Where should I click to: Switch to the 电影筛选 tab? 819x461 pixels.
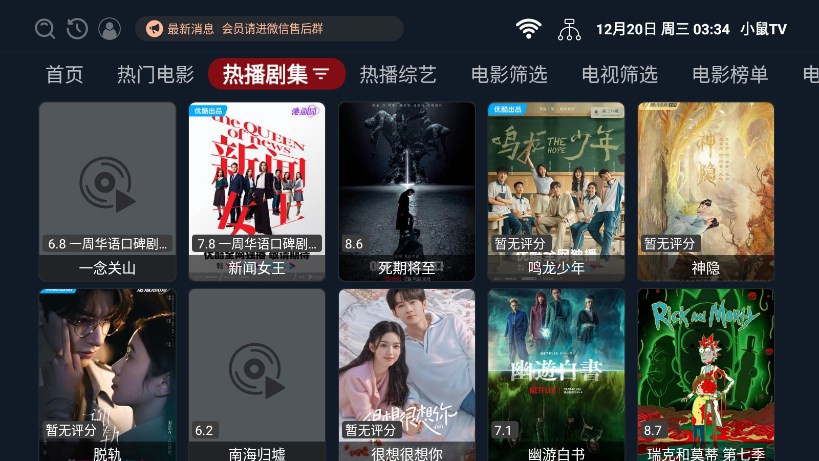(x=509, y=74)
